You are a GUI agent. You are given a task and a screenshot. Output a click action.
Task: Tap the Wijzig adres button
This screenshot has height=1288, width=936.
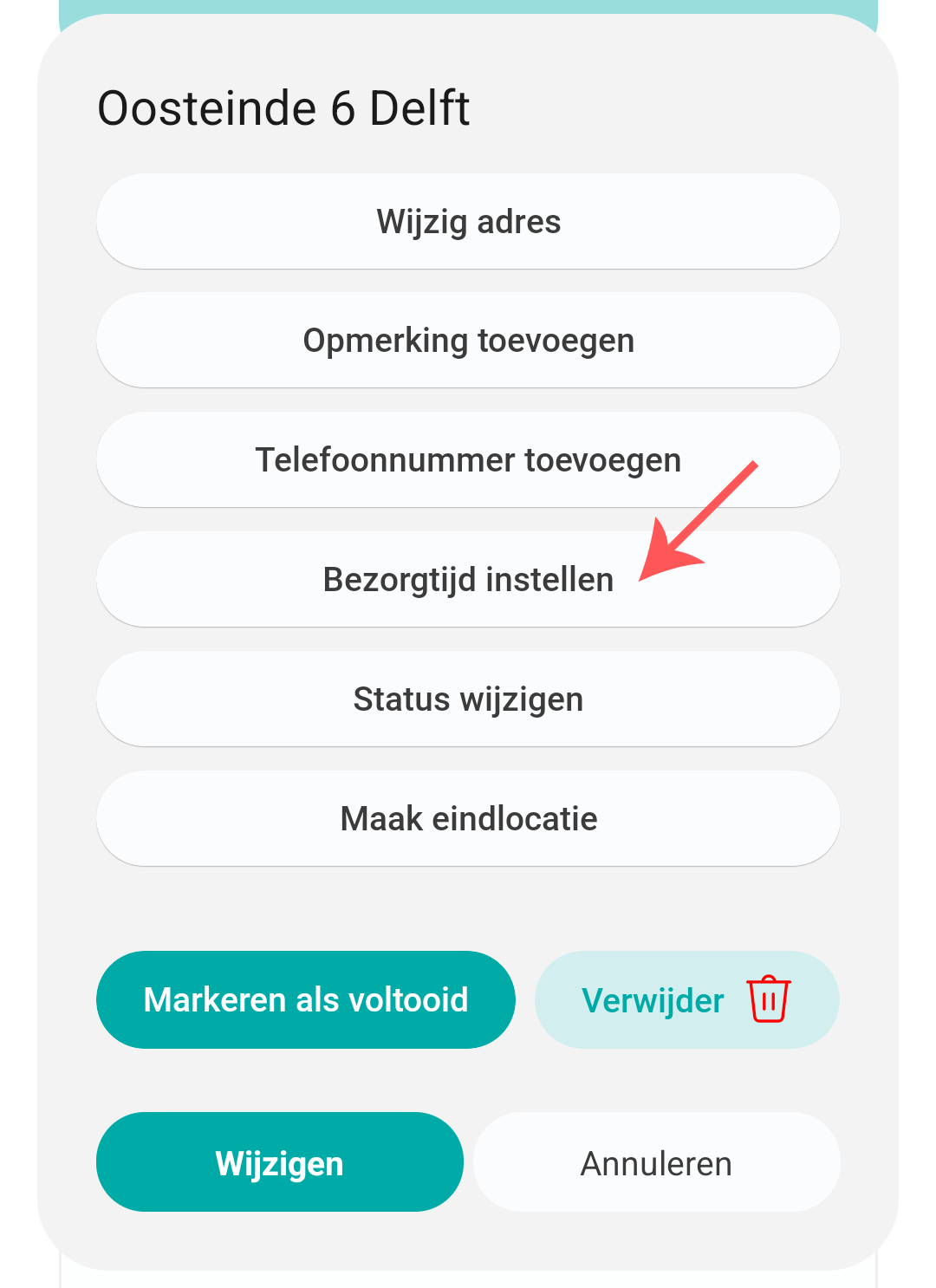tap(468, 222)
